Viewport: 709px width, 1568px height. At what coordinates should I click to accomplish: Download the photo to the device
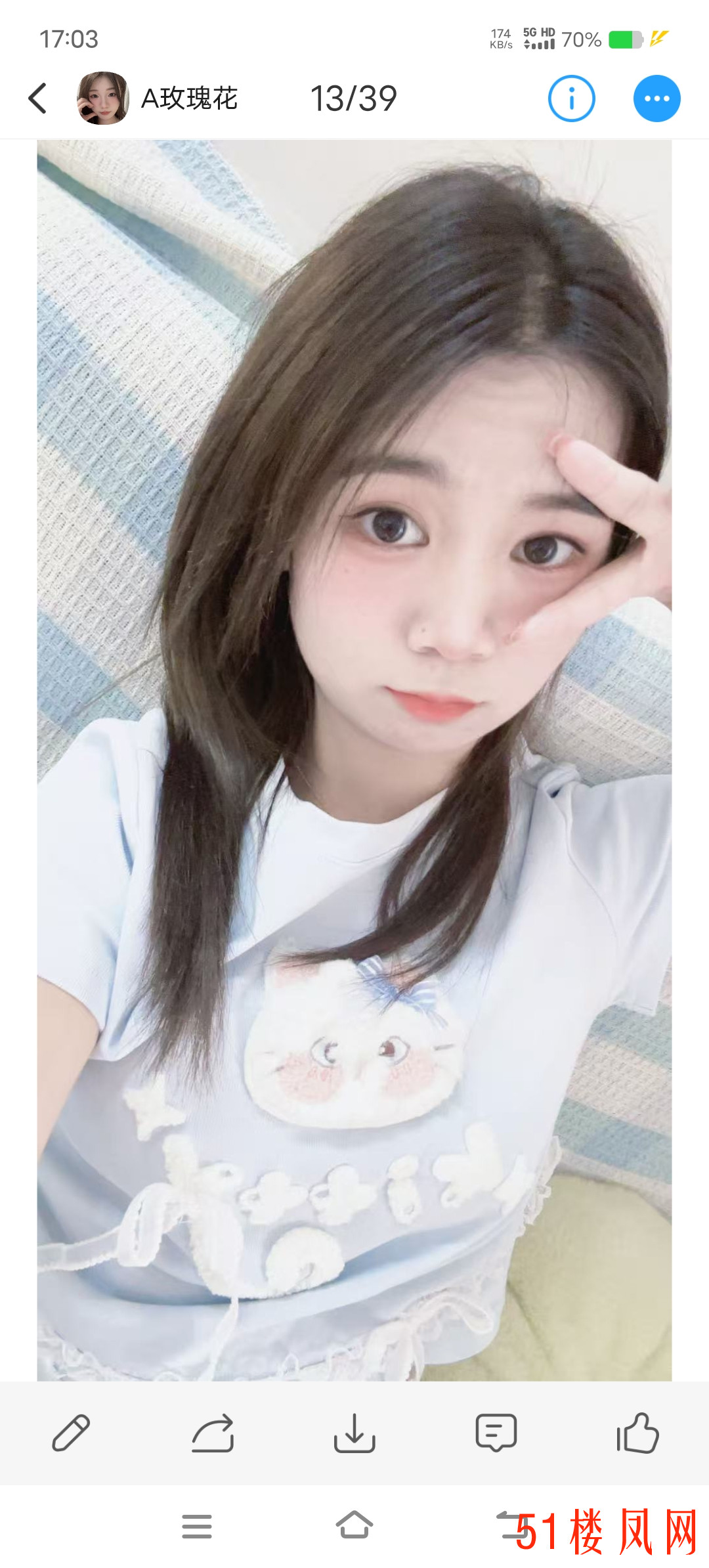[354, 1433]
